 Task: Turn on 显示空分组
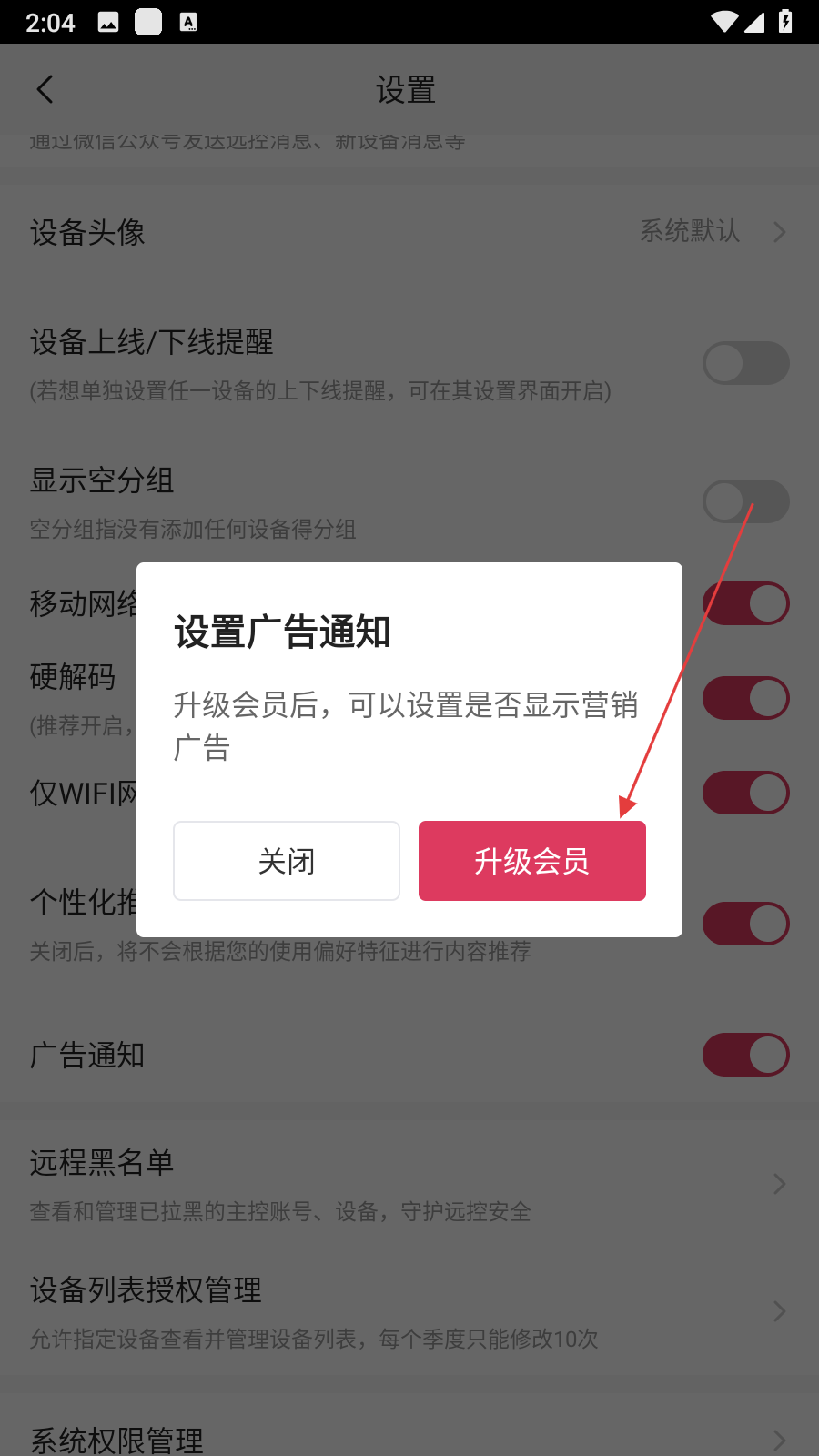745,501
